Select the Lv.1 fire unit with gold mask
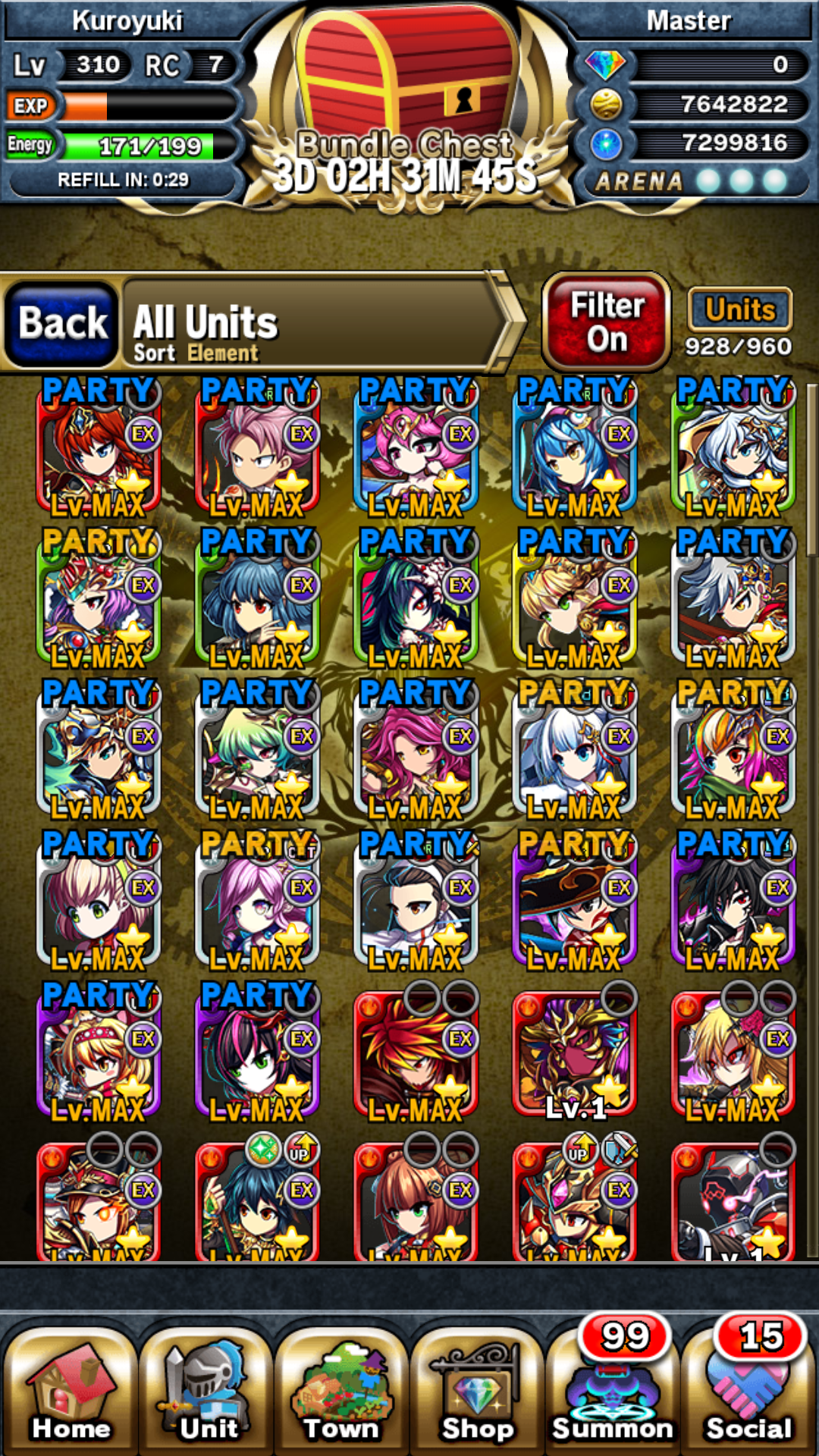 coord(574,1054)
